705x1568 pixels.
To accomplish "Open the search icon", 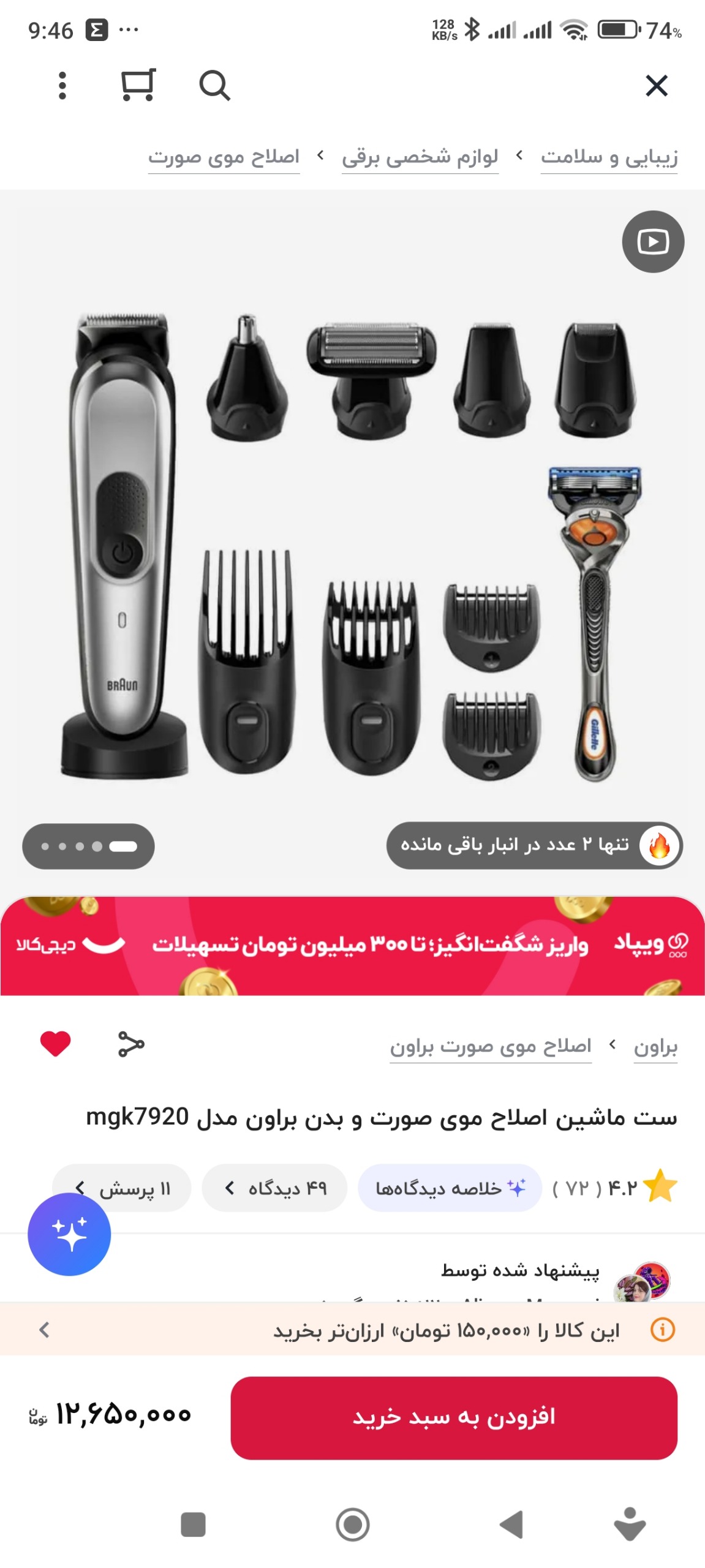I will click(214, 85).
